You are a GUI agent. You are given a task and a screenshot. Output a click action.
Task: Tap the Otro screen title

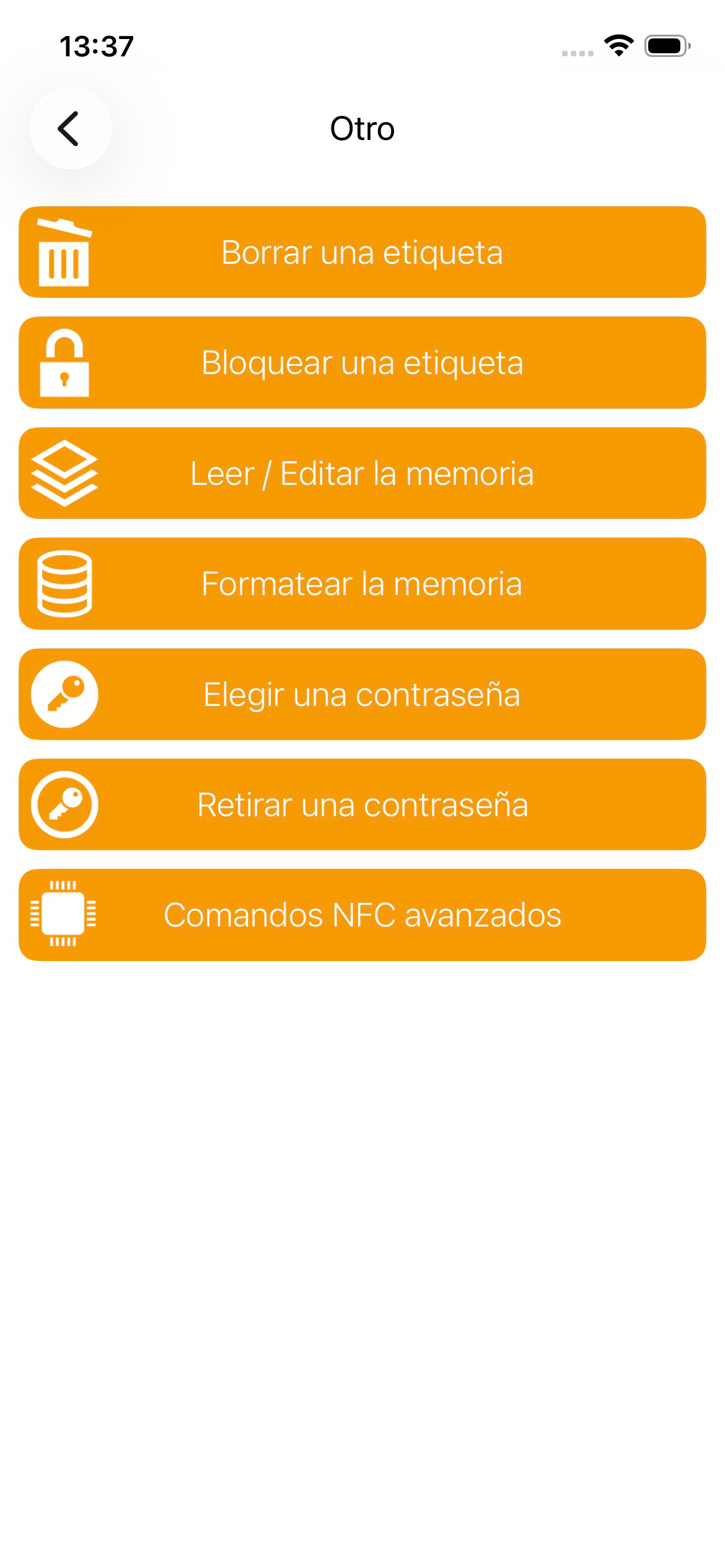362,128
